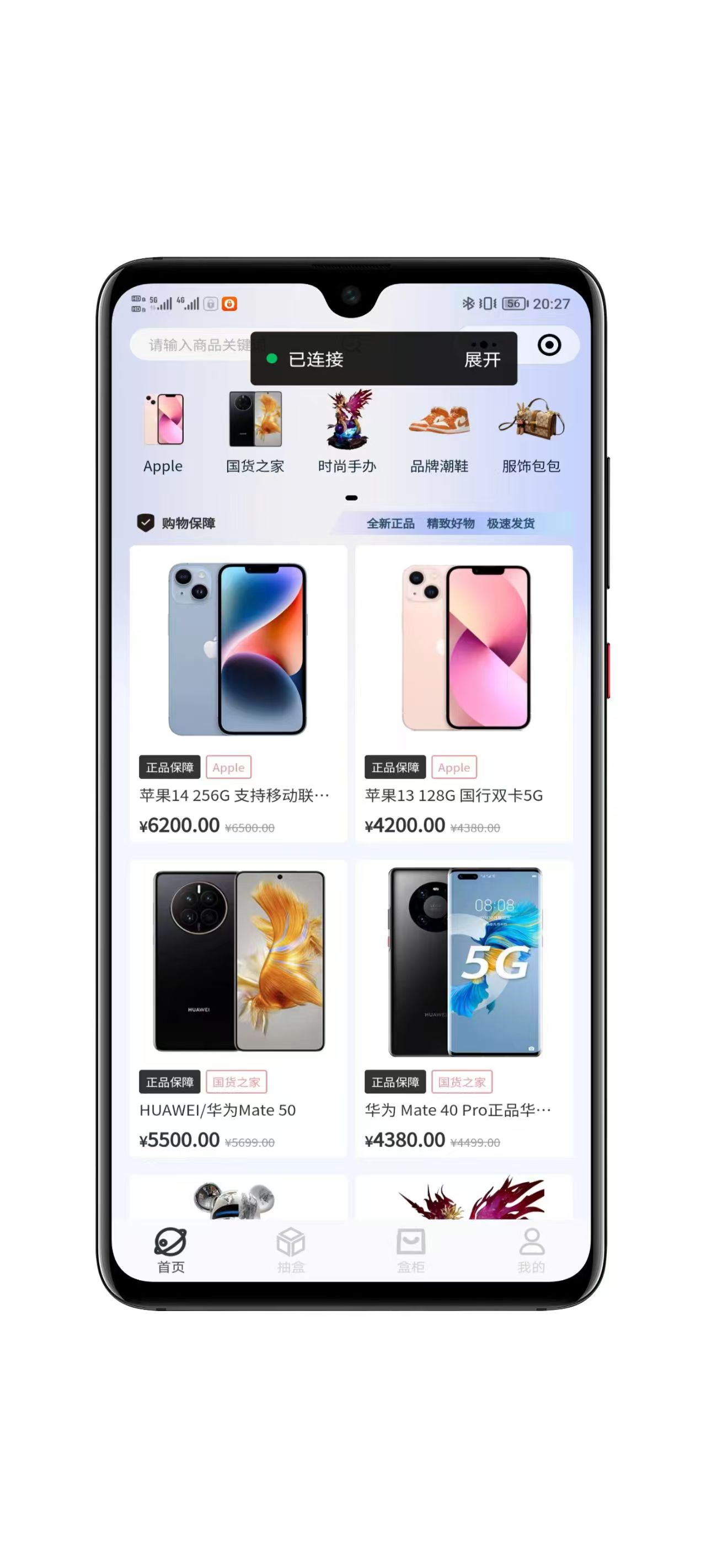Tap the circular target icon at top right

pyautogui.click(x=549, y=345)
